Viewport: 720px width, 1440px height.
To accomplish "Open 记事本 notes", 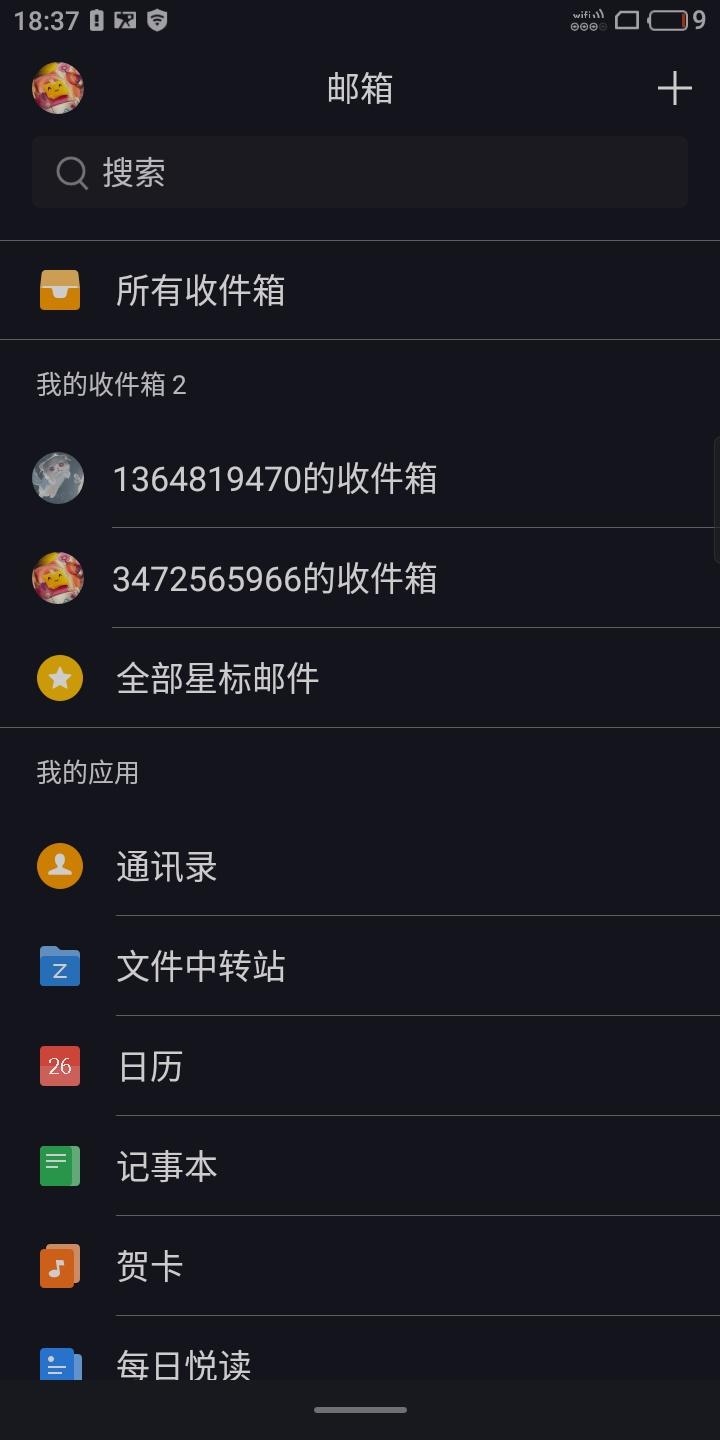I will (x=166, y=1167).
